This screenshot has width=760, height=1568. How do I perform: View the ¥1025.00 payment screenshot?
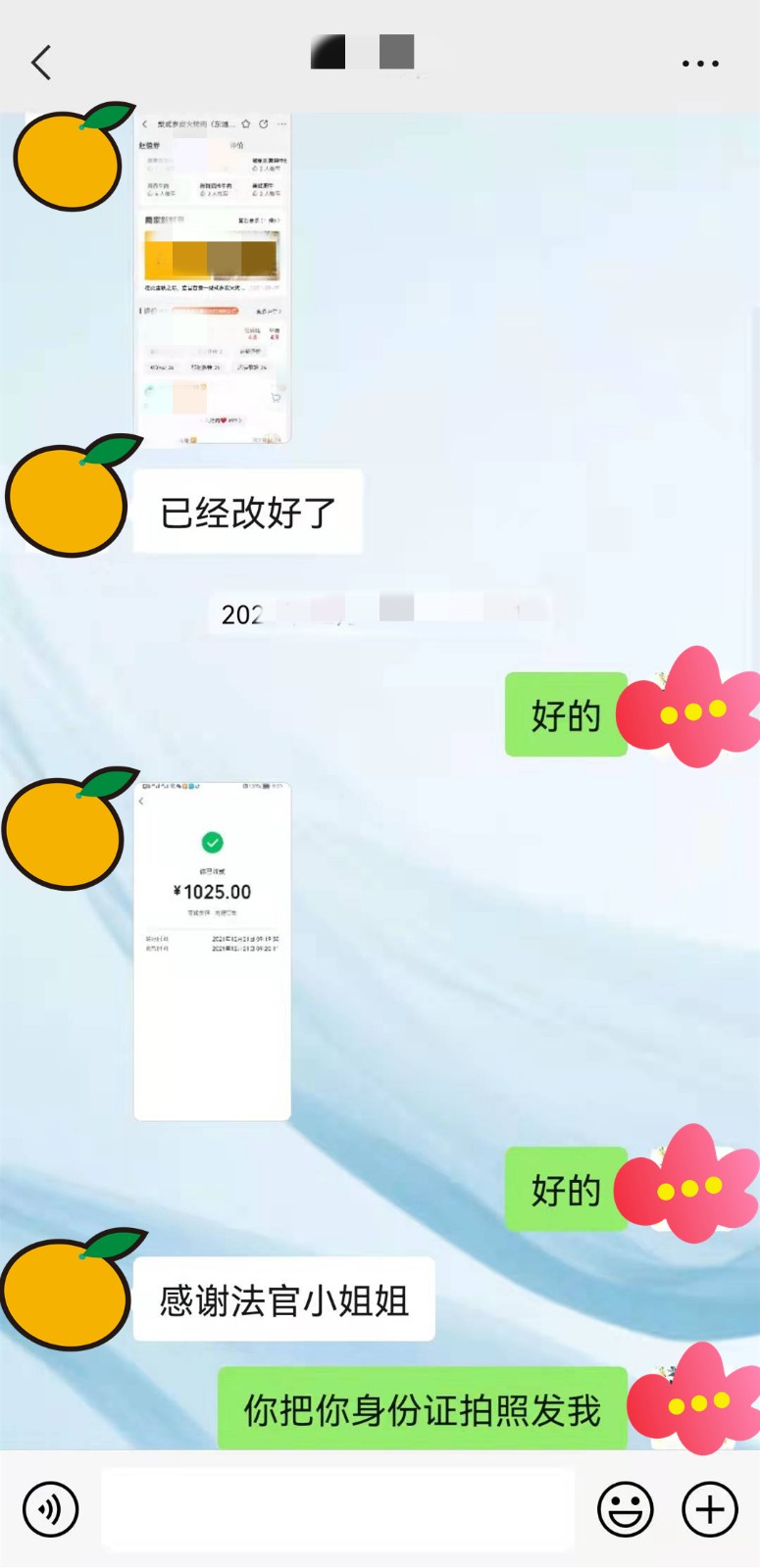point(213,951)
